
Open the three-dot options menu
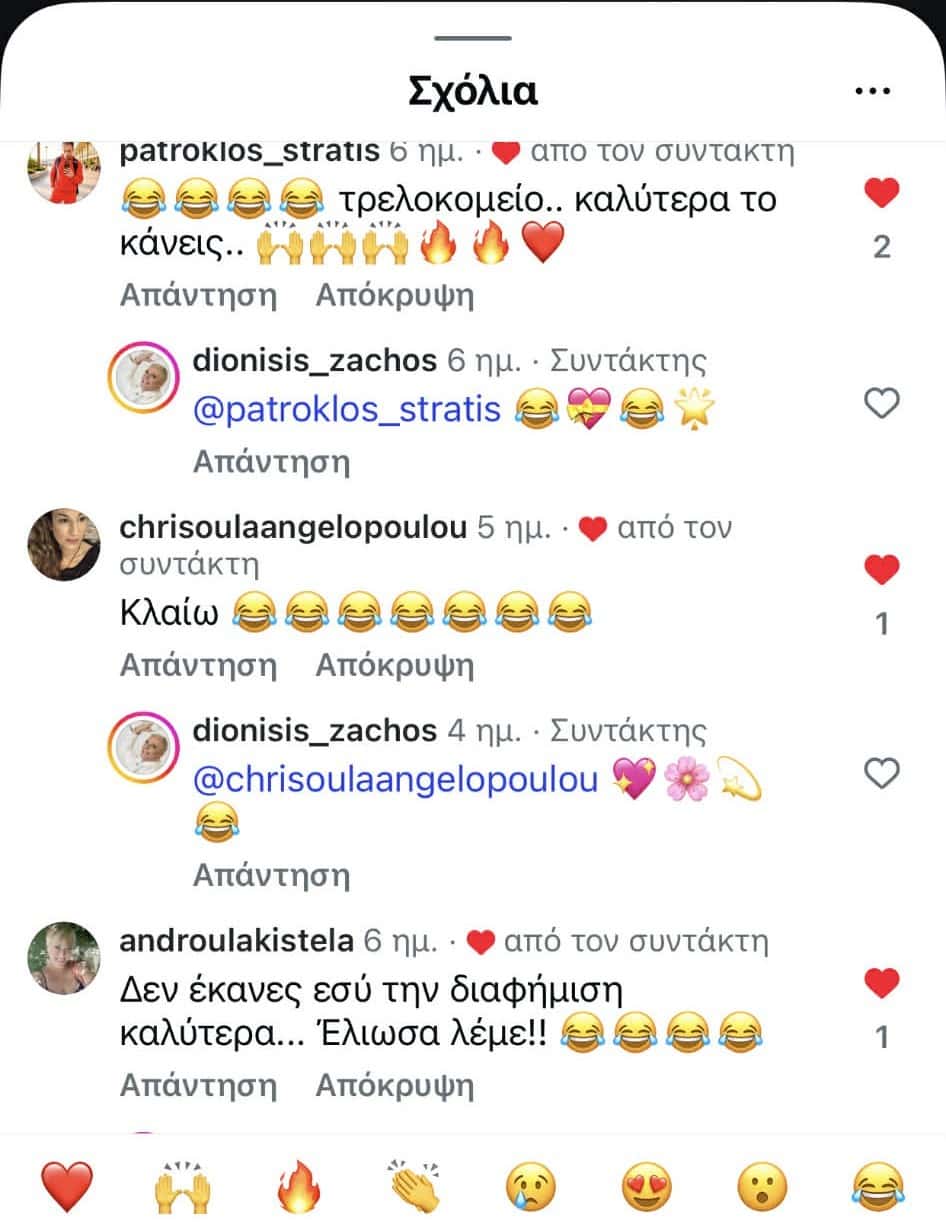click(873, 91)
